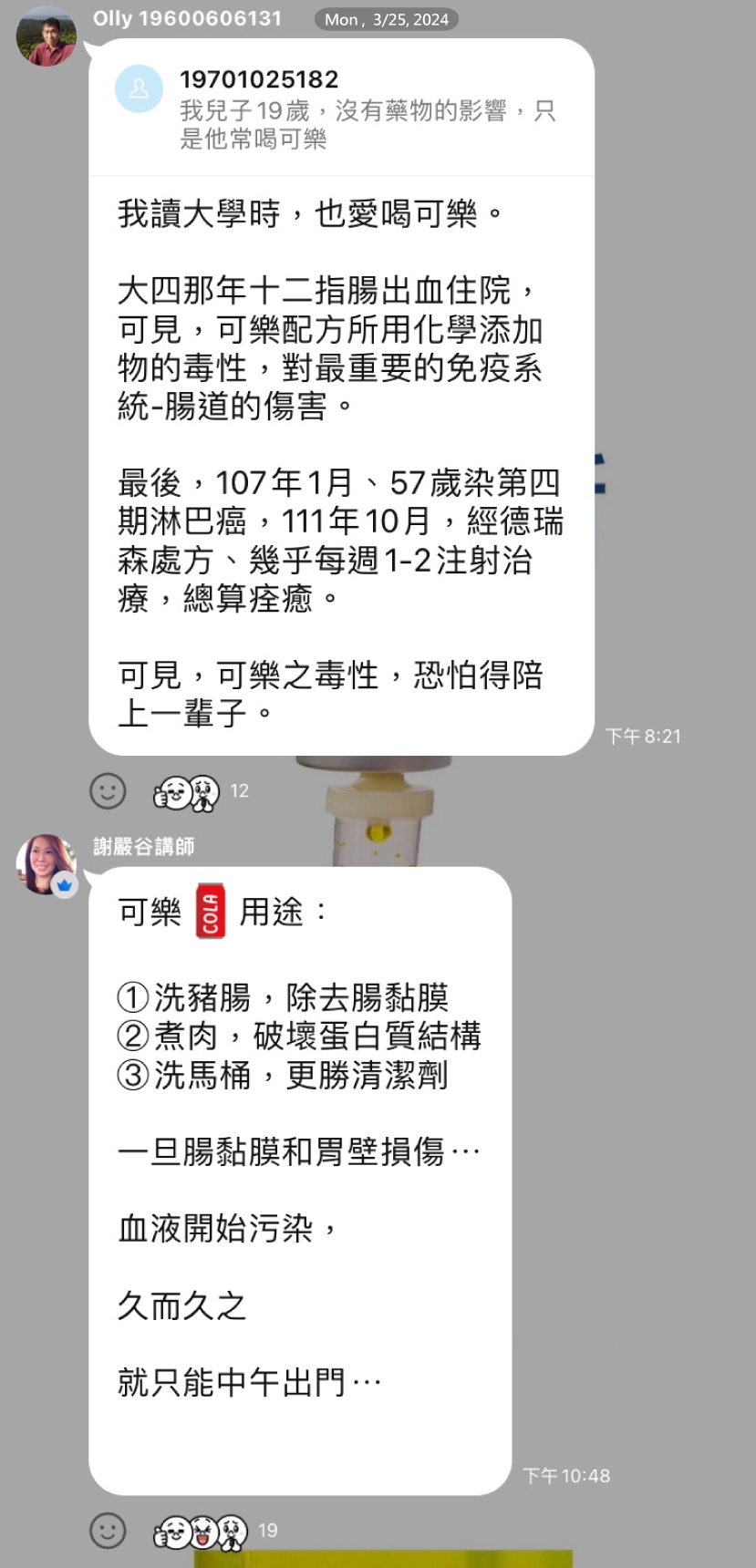View the 12 reactions on Olly's message
756x1568 pixels.
pos(201,791)
